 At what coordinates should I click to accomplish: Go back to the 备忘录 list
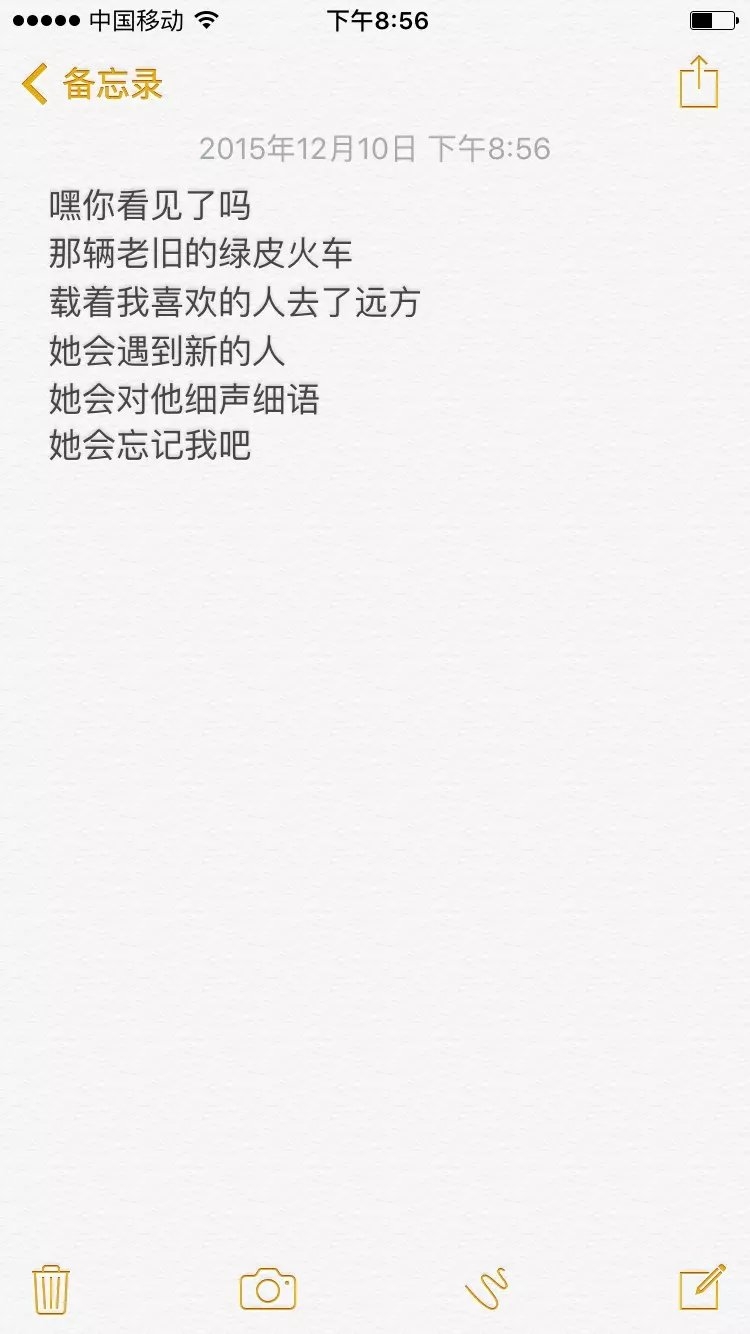92,84
